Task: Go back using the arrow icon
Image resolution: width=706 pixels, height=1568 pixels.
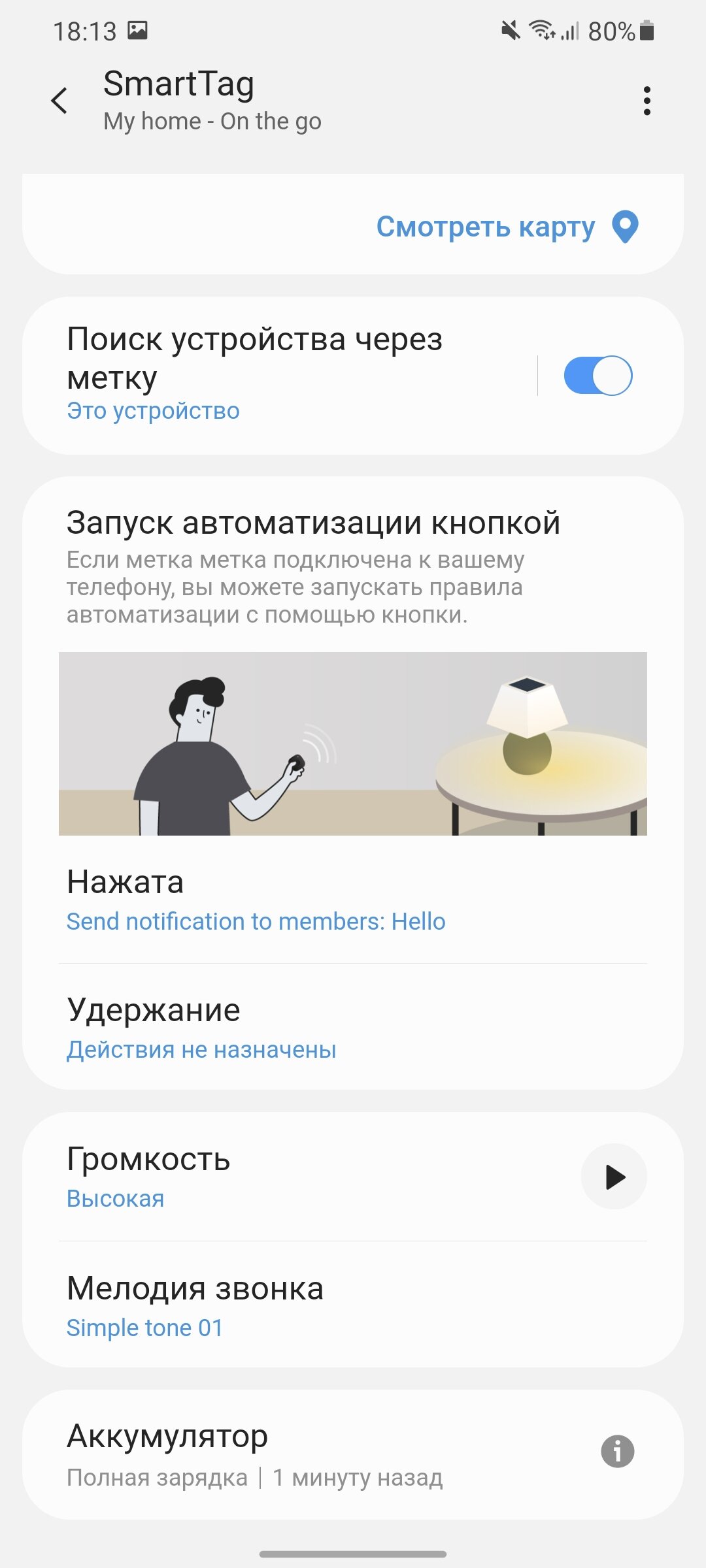Action: click(x=59, y=101)
